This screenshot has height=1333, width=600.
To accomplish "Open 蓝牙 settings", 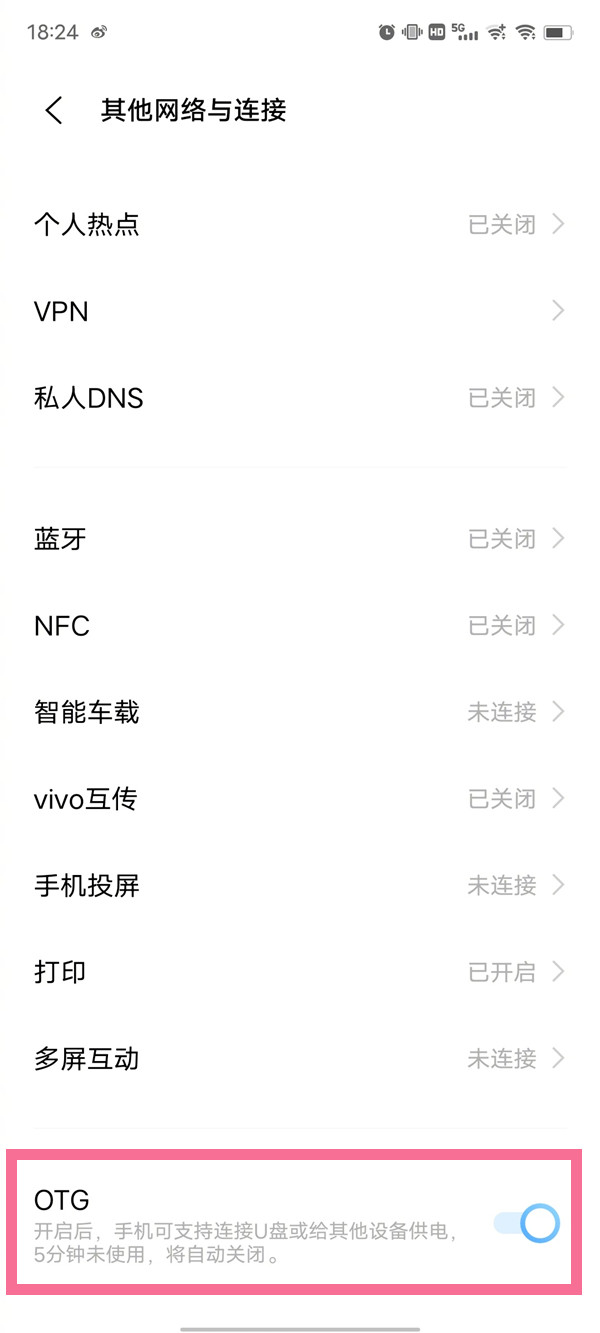I will pos(300,539).
